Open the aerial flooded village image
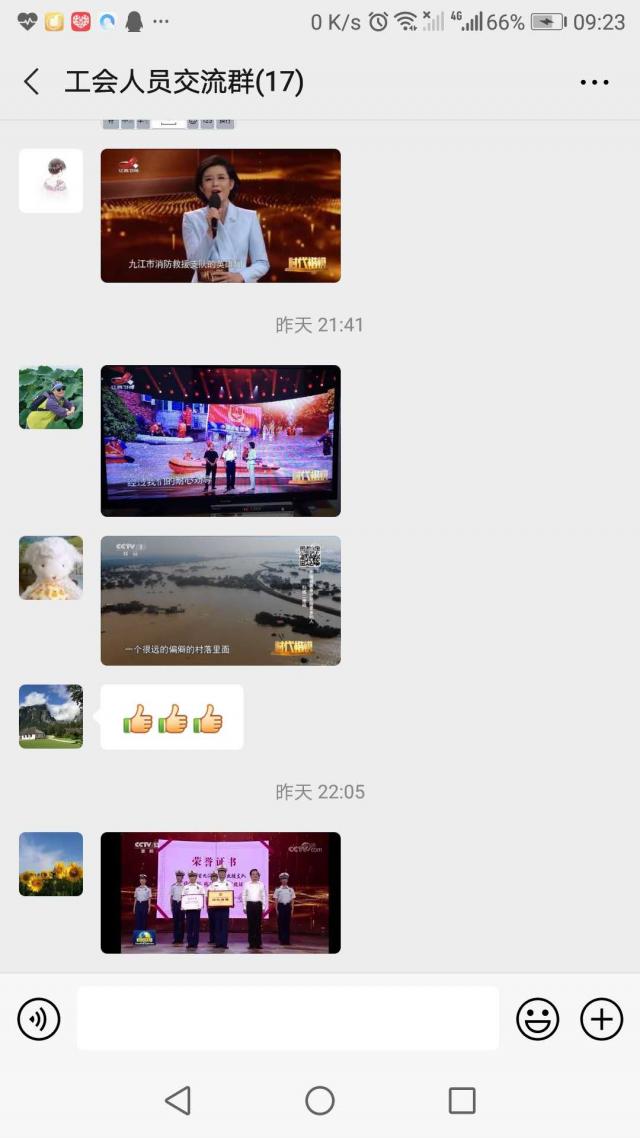The height and width of the screenshot is (1138, 640). 221,600
